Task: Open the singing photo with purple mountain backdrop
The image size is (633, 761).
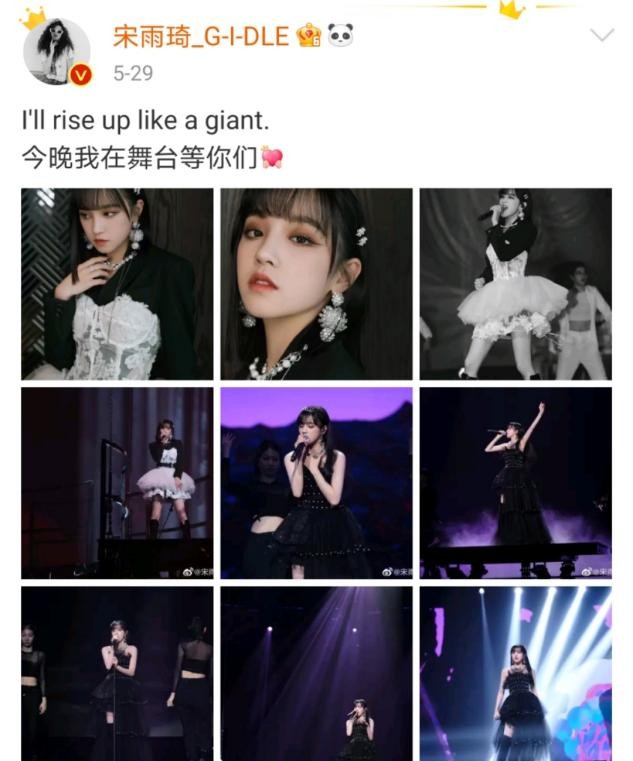Action: 316,483
